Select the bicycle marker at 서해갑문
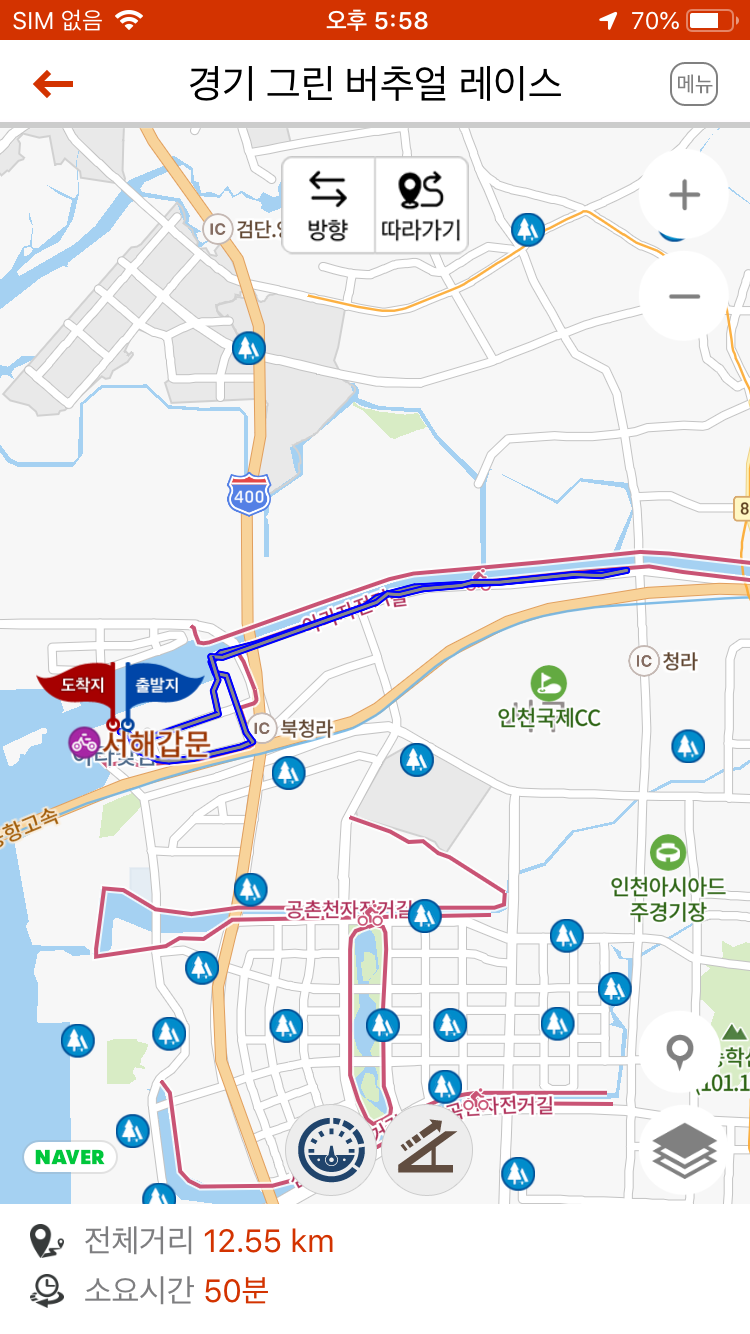The height and width of the screenshot is (1334, 750). (x=84, y=743)
